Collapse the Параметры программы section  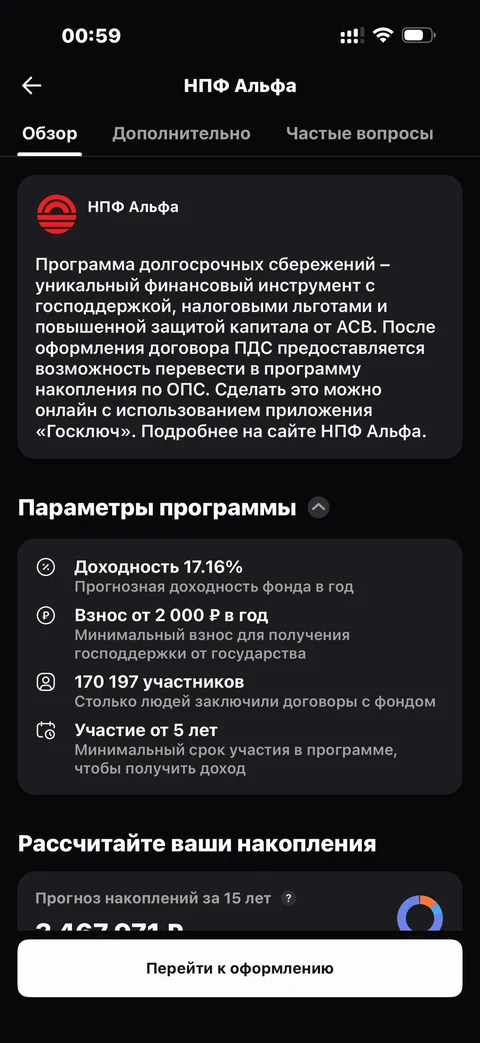318,508
